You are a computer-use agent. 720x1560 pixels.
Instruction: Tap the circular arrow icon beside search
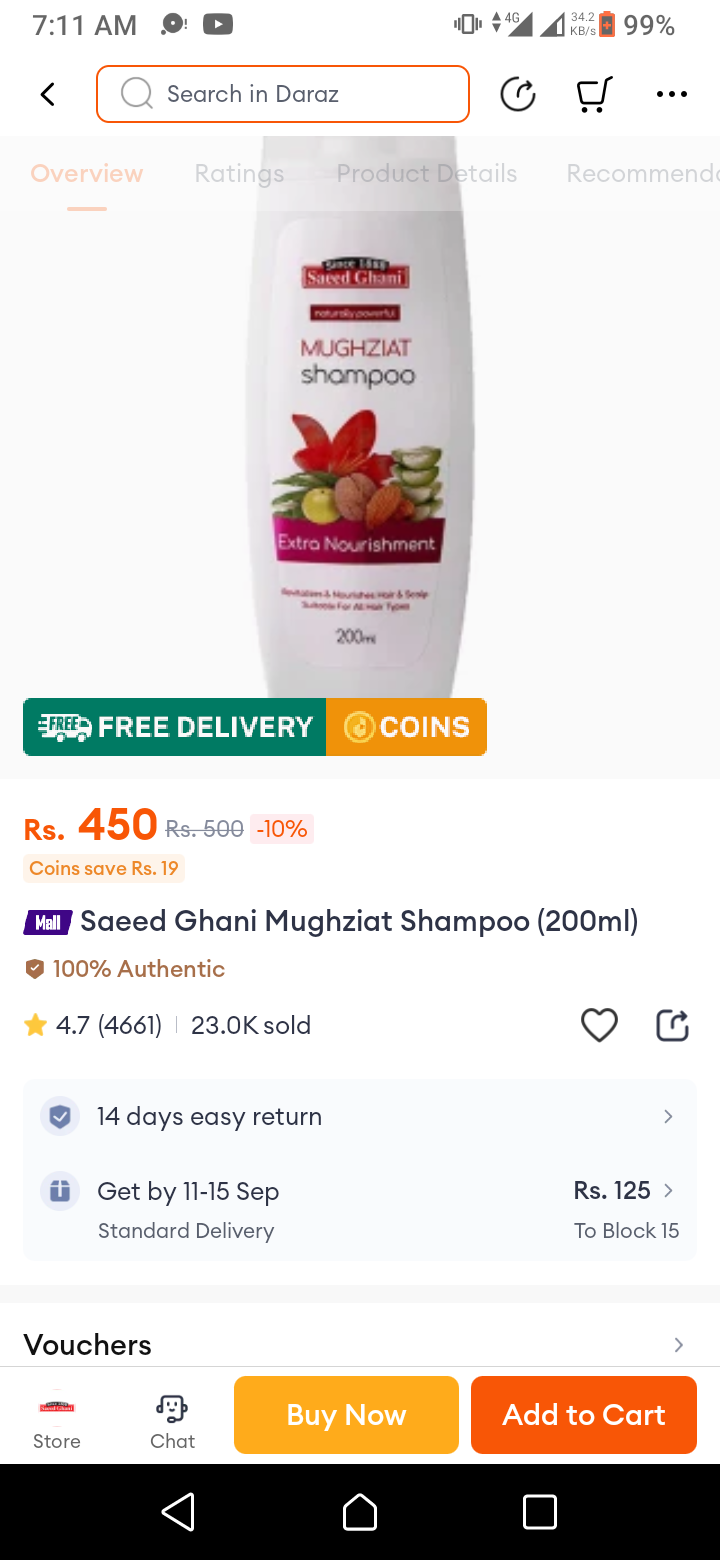pos(518,94)
